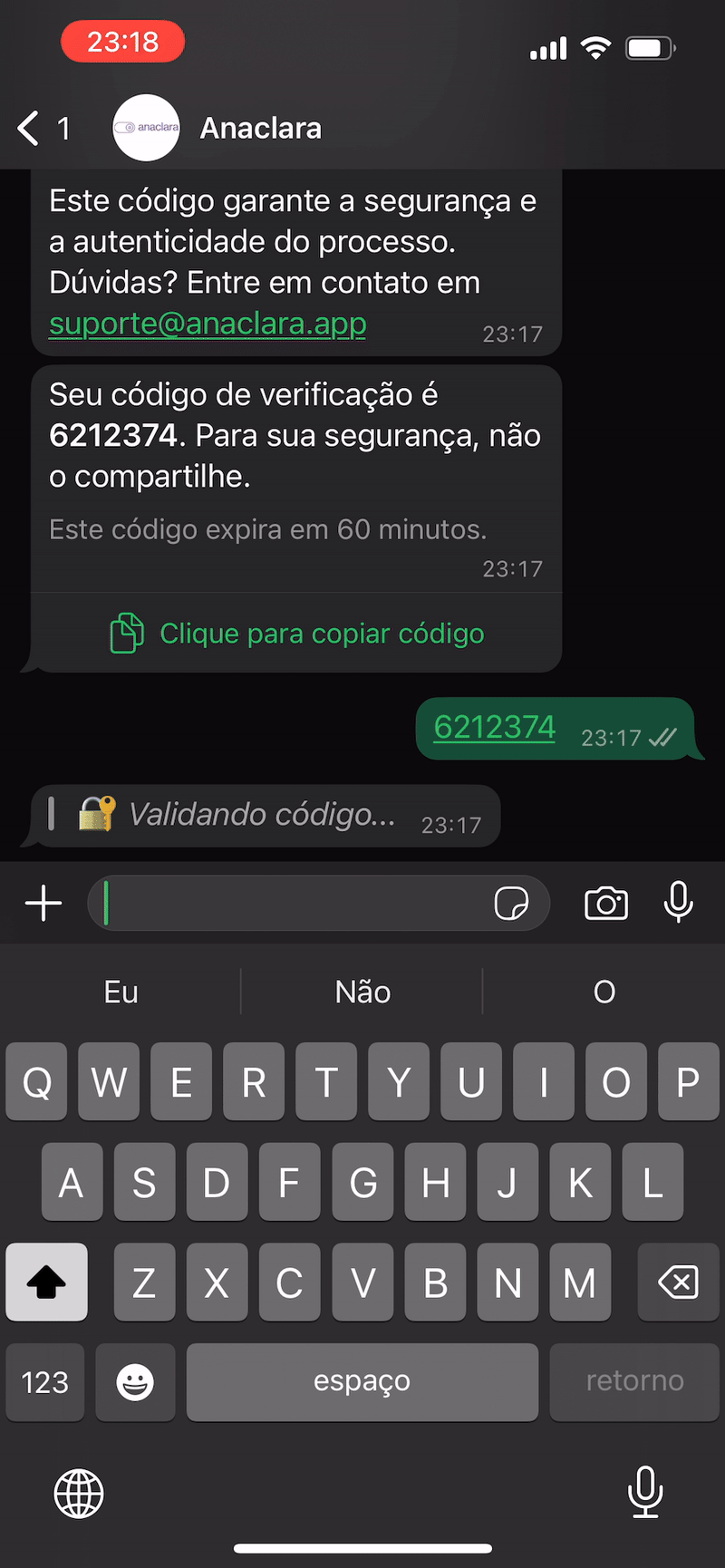The height and width of the screenshot is (1568, 725).
Task: Tap the backspace key
Action: click(678, 1282)
